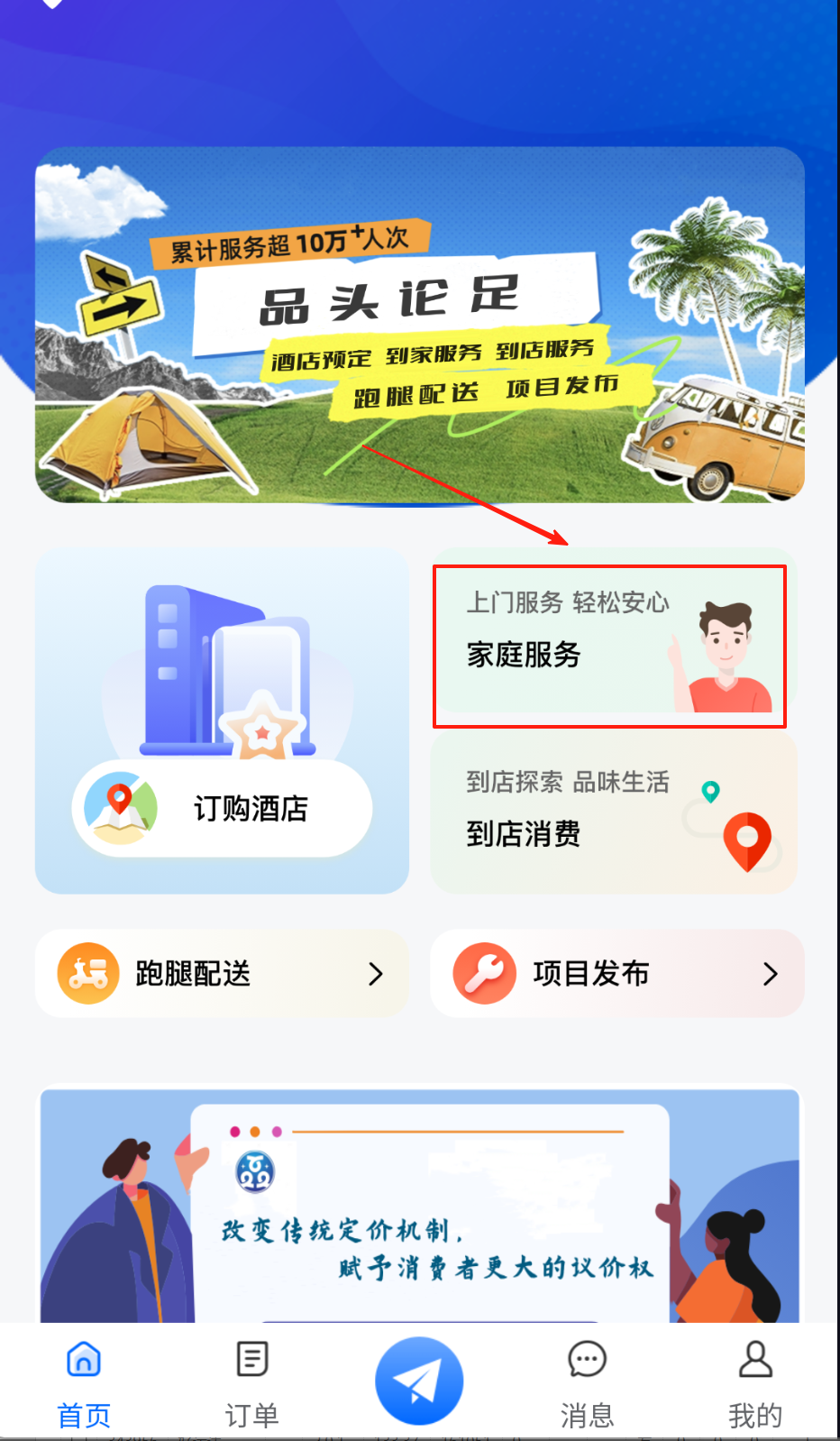The width and height of the screenshot is (840, 1441).
Task: Select 项目发布 project publishing
Action: (616, 974)
